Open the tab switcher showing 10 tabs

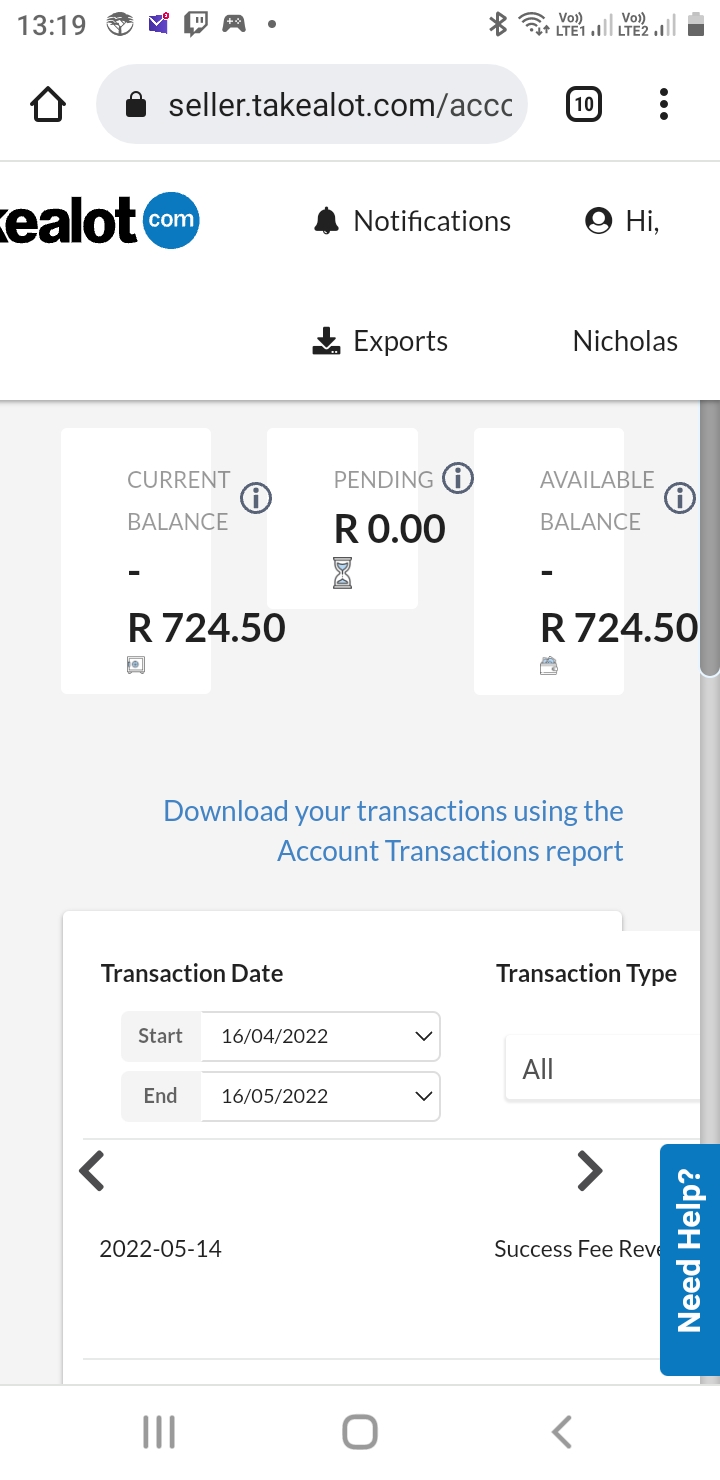(x=583, y=103)
